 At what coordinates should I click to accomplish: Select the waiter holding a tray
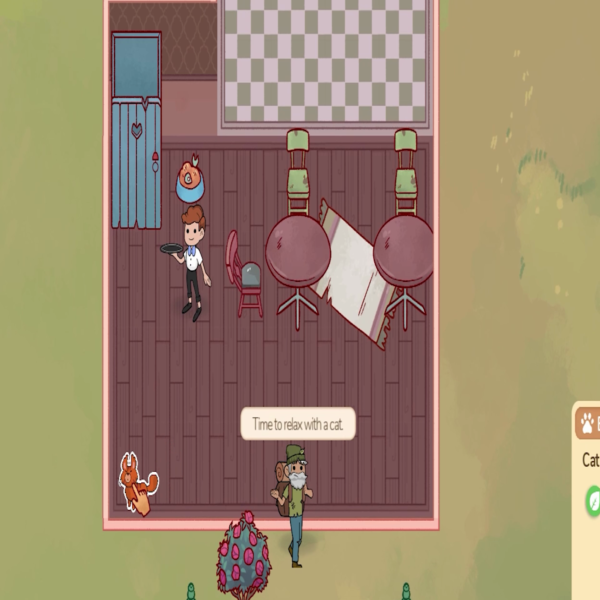[193, 260]
